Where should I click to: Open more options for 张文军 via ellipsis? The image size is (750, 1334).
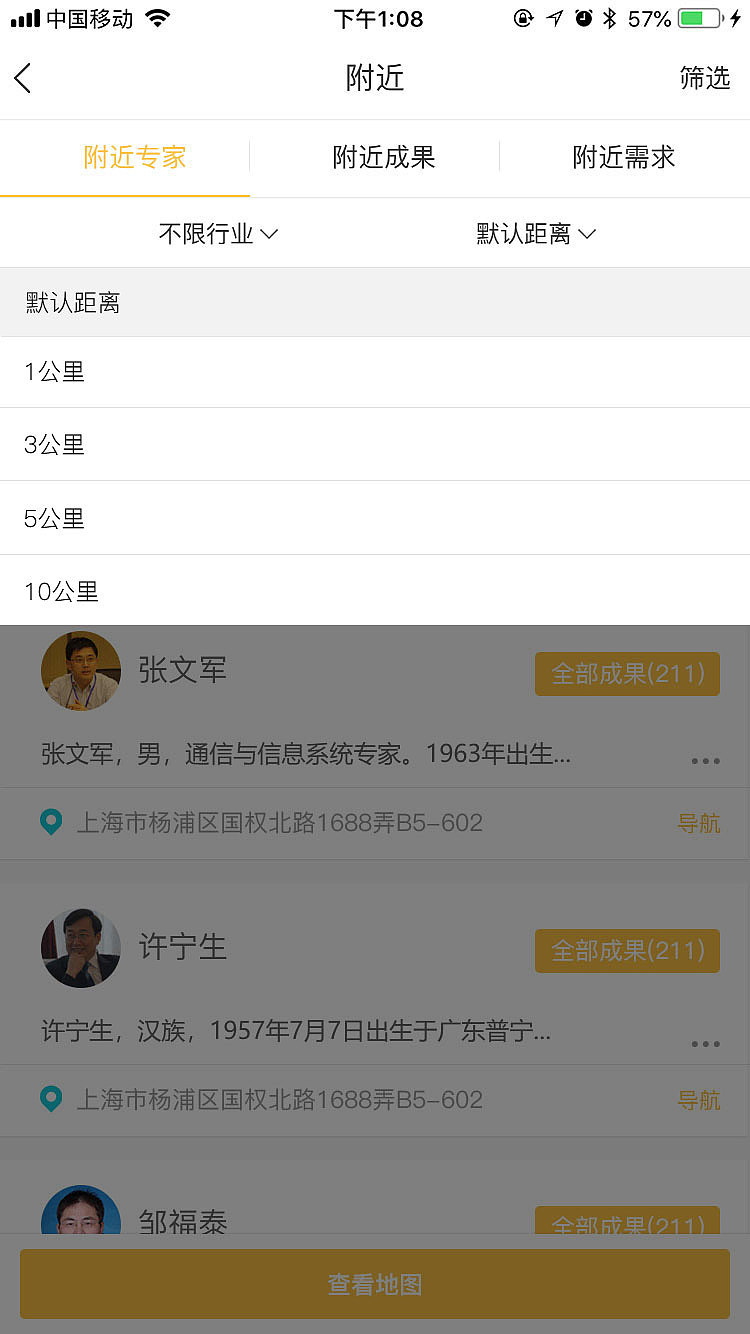pos(705,761)
